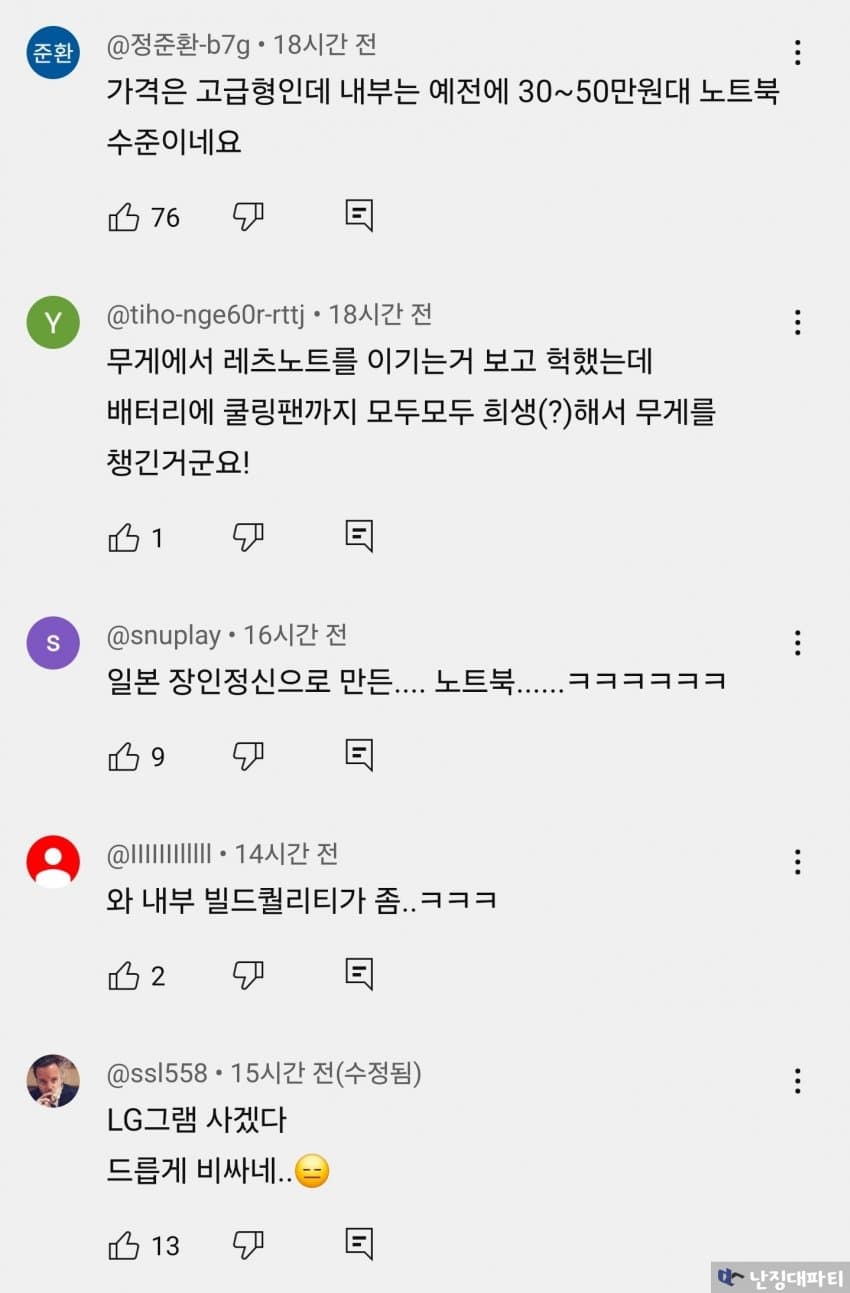Dislike the comment by @ssl558
This screenshot has width=850, height=1293.
(247, 1245)
